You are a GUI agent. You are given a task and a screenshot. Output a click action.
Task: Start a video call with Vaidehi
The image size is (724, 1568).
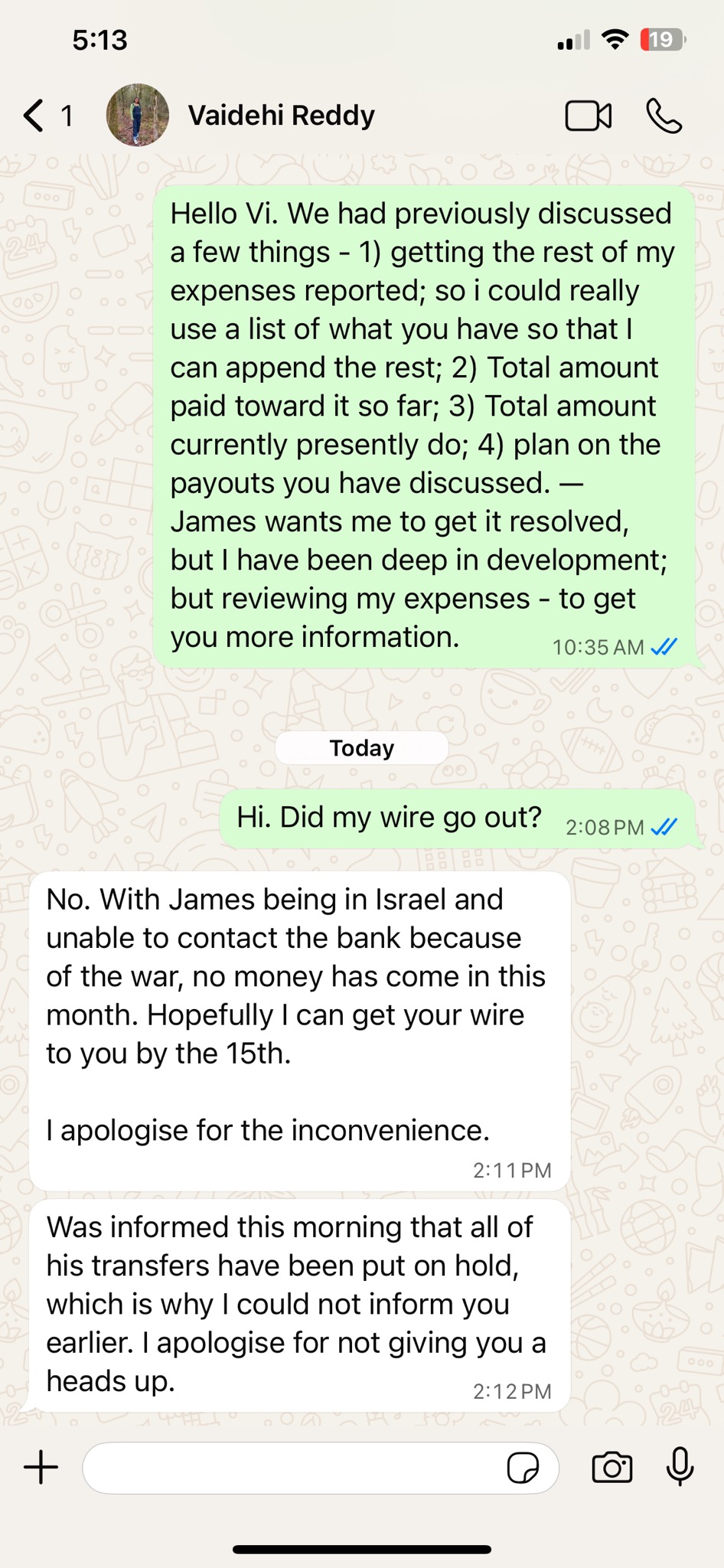589,116
